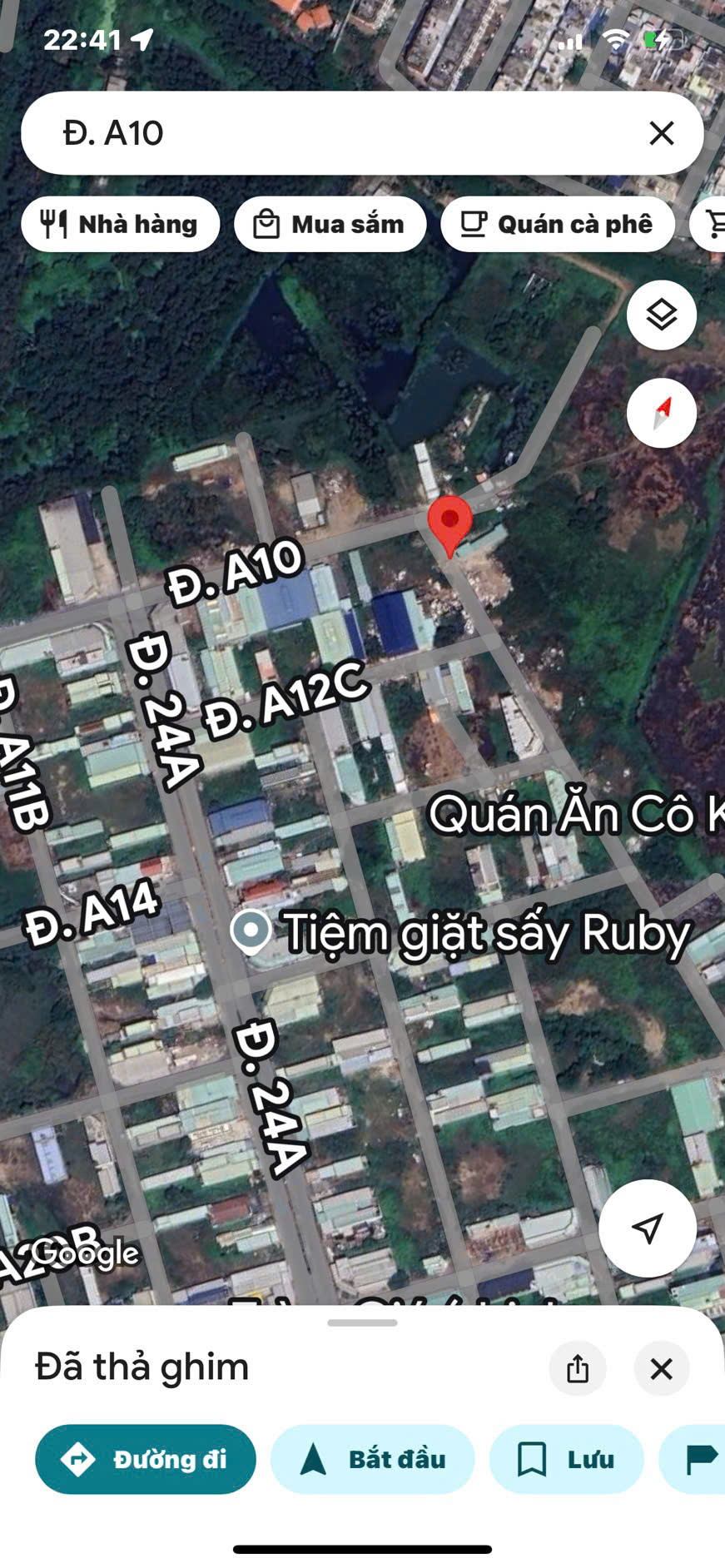Tap the red dropped pin
The image size is (725, 1568).
(x=449, y=525)
